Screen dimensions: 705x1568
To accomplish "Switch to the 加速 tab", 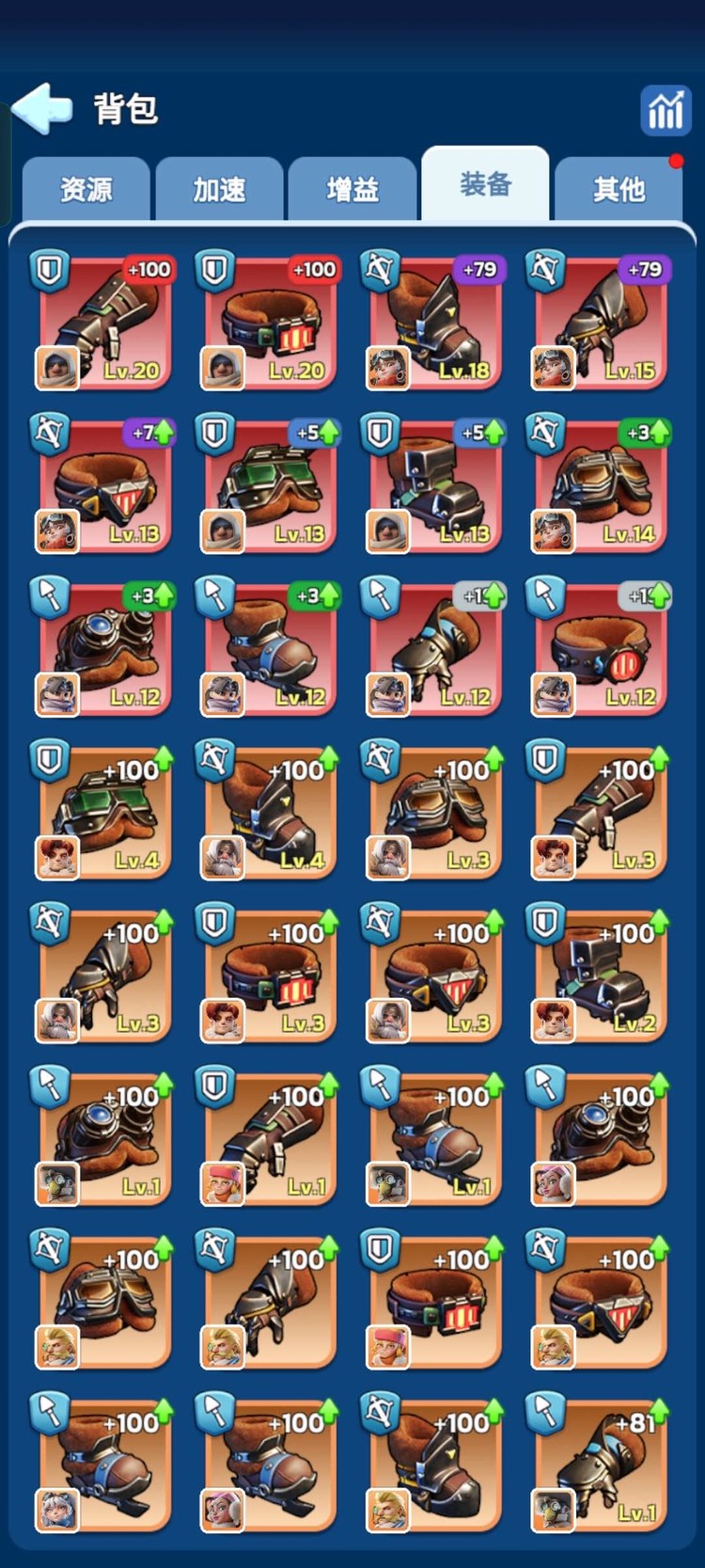I will coord(219,189).
